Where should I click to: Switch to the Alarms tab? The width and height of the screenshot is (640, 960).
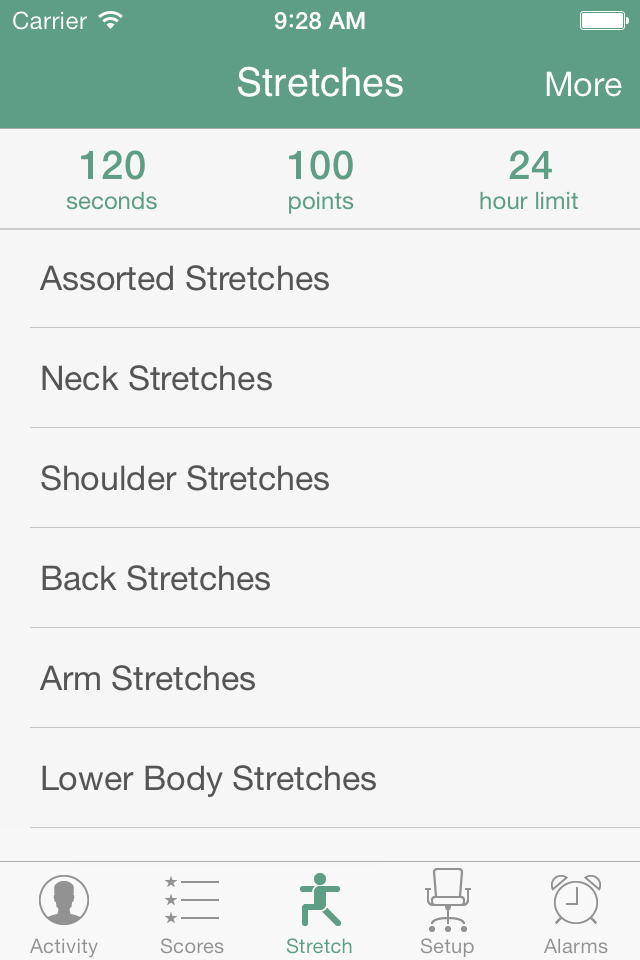(576, 913)
